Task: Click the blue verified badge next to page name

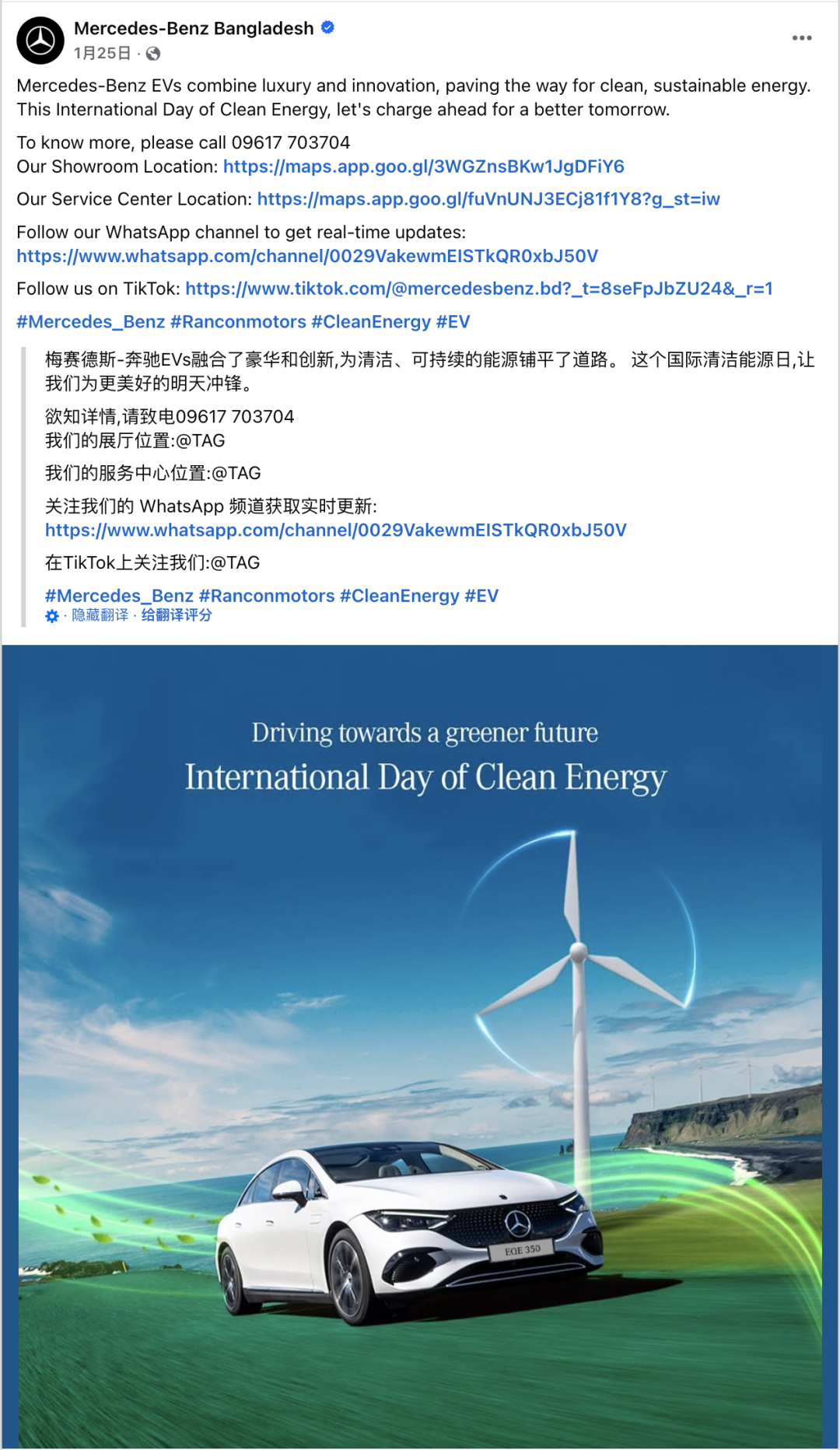Action: tap(327, 27)
